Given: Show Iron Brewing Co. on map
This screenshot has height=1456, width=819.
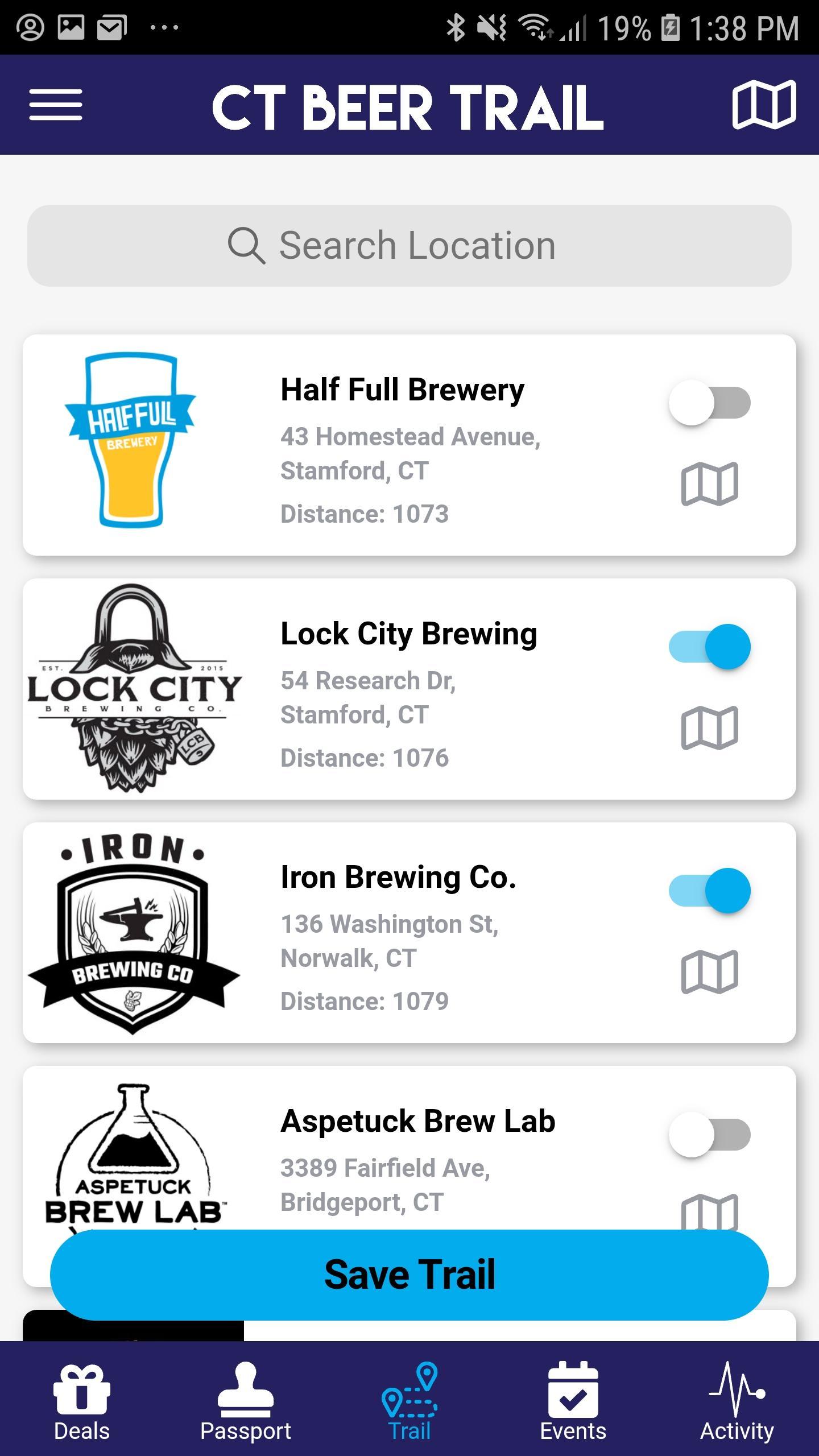Looking at the screenshot, I should point(709,971).
